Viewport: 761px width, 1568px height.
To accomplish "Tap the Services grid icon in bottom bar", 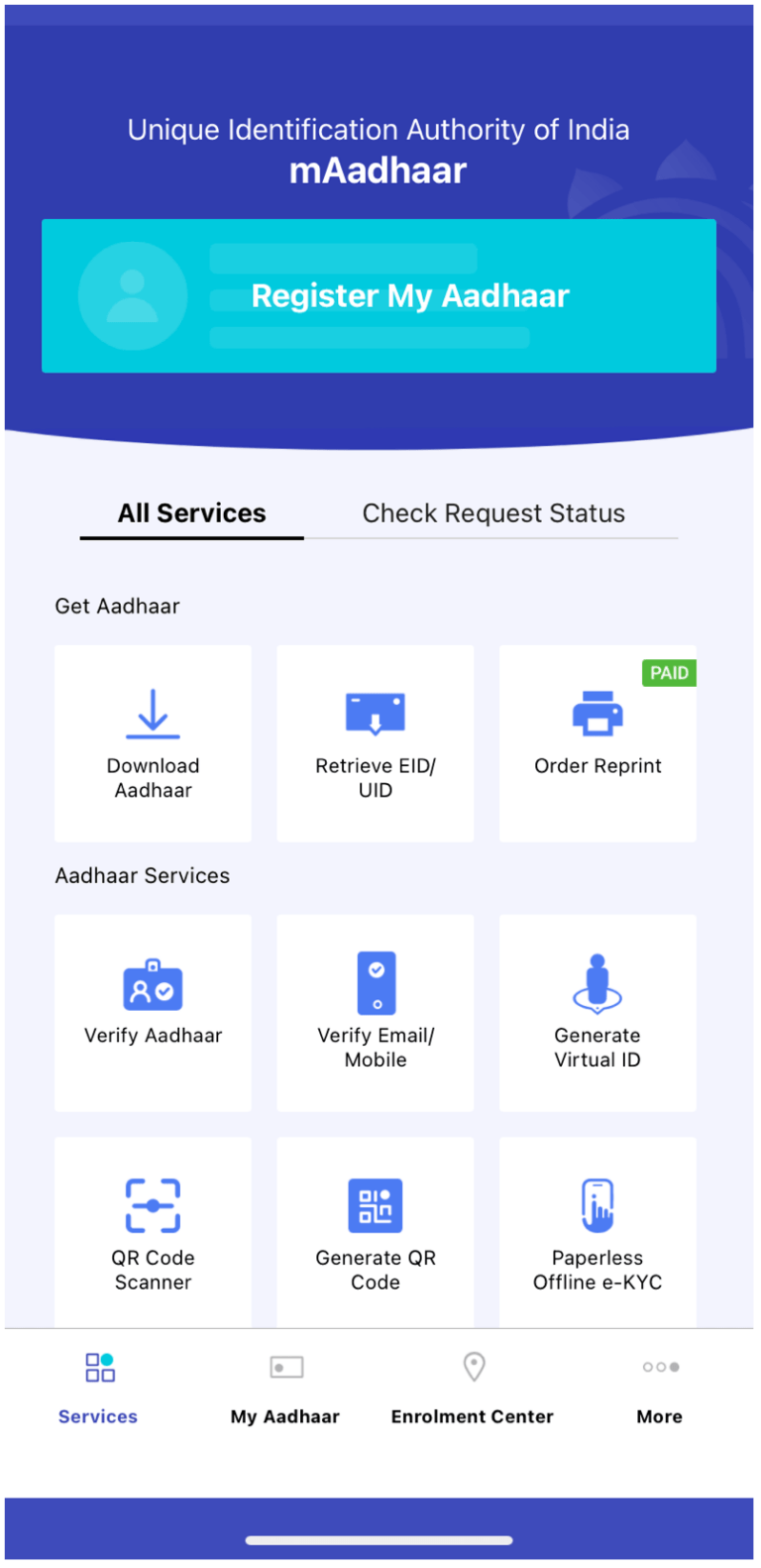I will point(97,1367).
